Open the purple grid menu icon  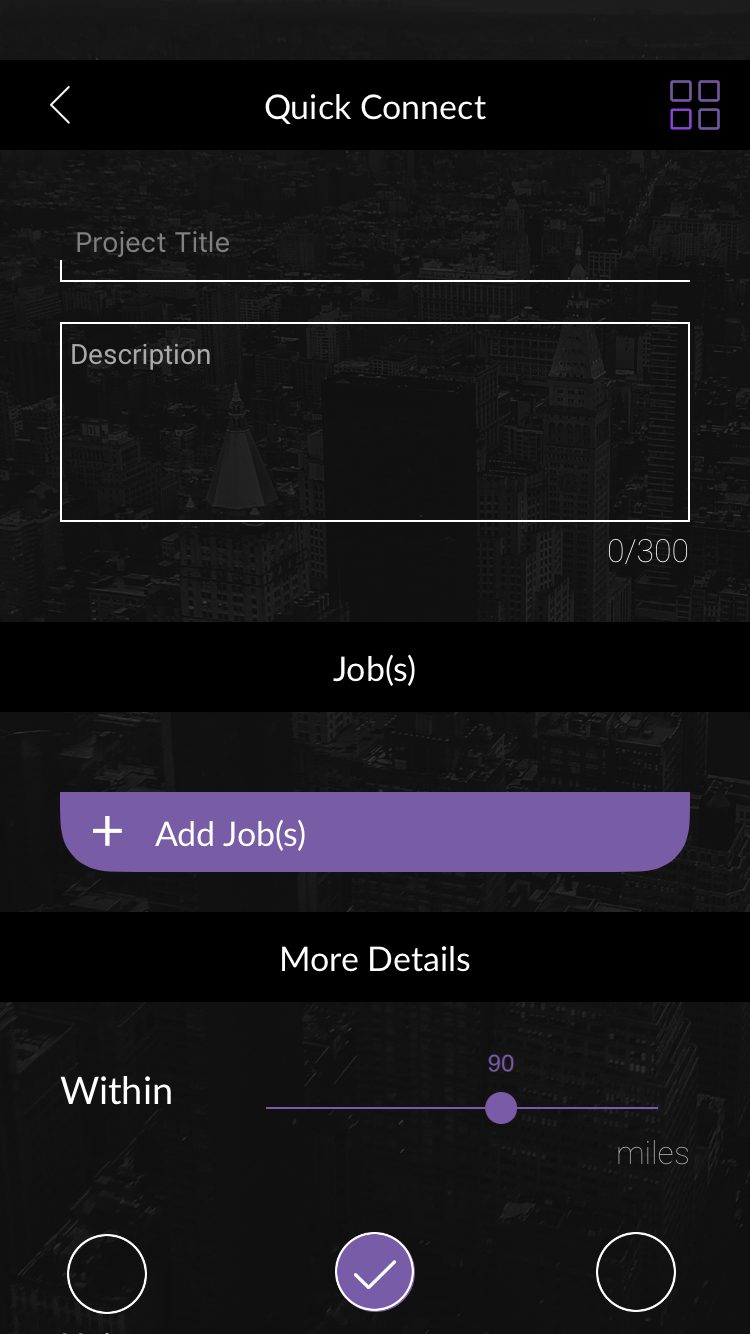point(695,105)
